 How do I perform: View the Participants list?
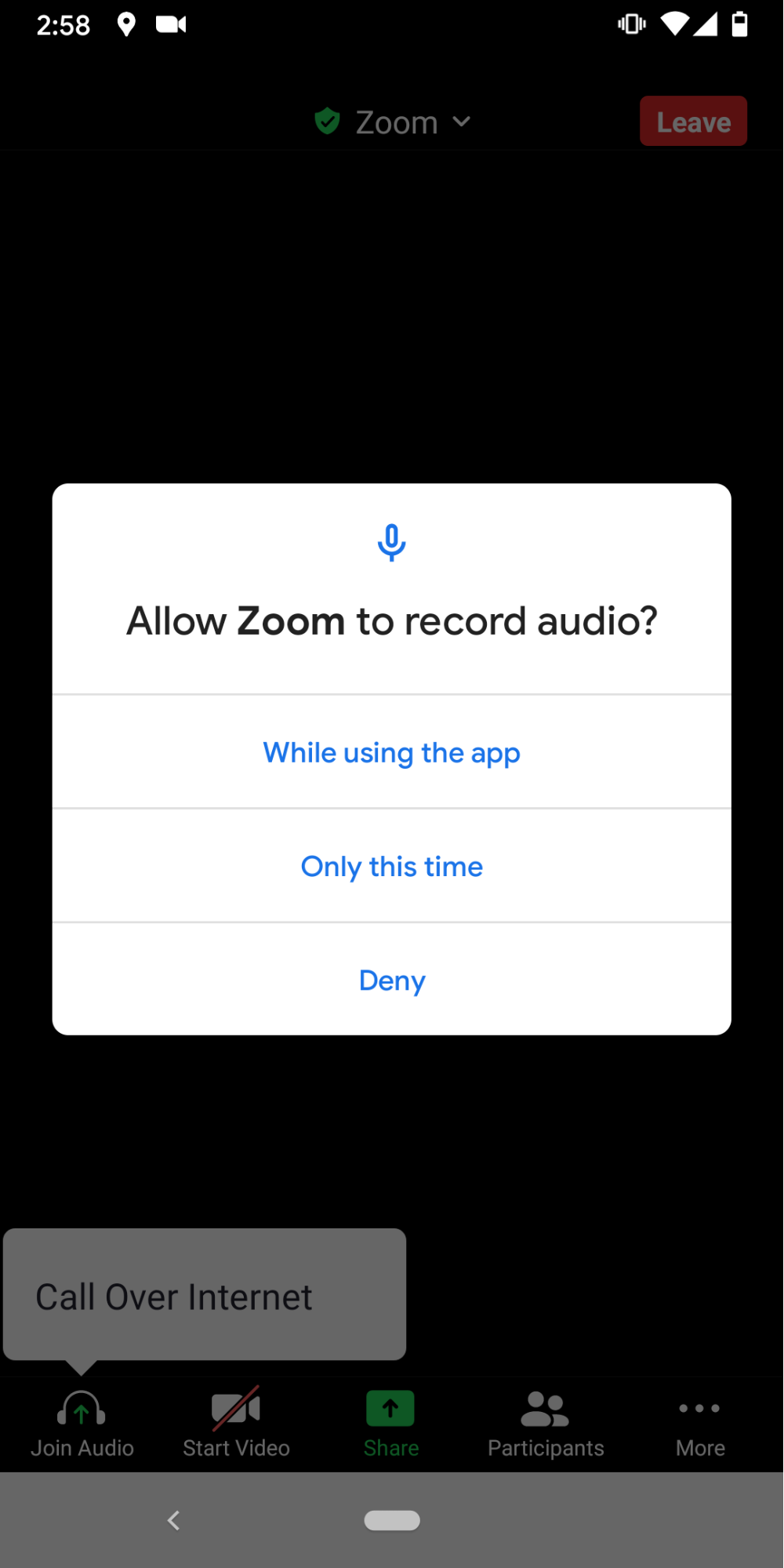click(546, 1424)
